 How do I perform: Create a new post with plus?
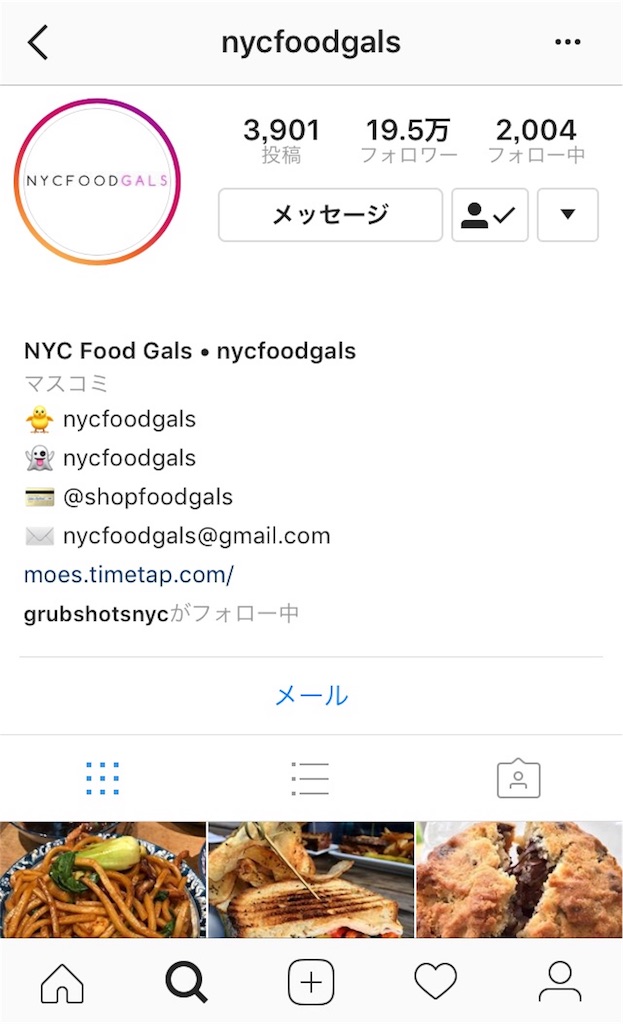[x=311, y=983]
